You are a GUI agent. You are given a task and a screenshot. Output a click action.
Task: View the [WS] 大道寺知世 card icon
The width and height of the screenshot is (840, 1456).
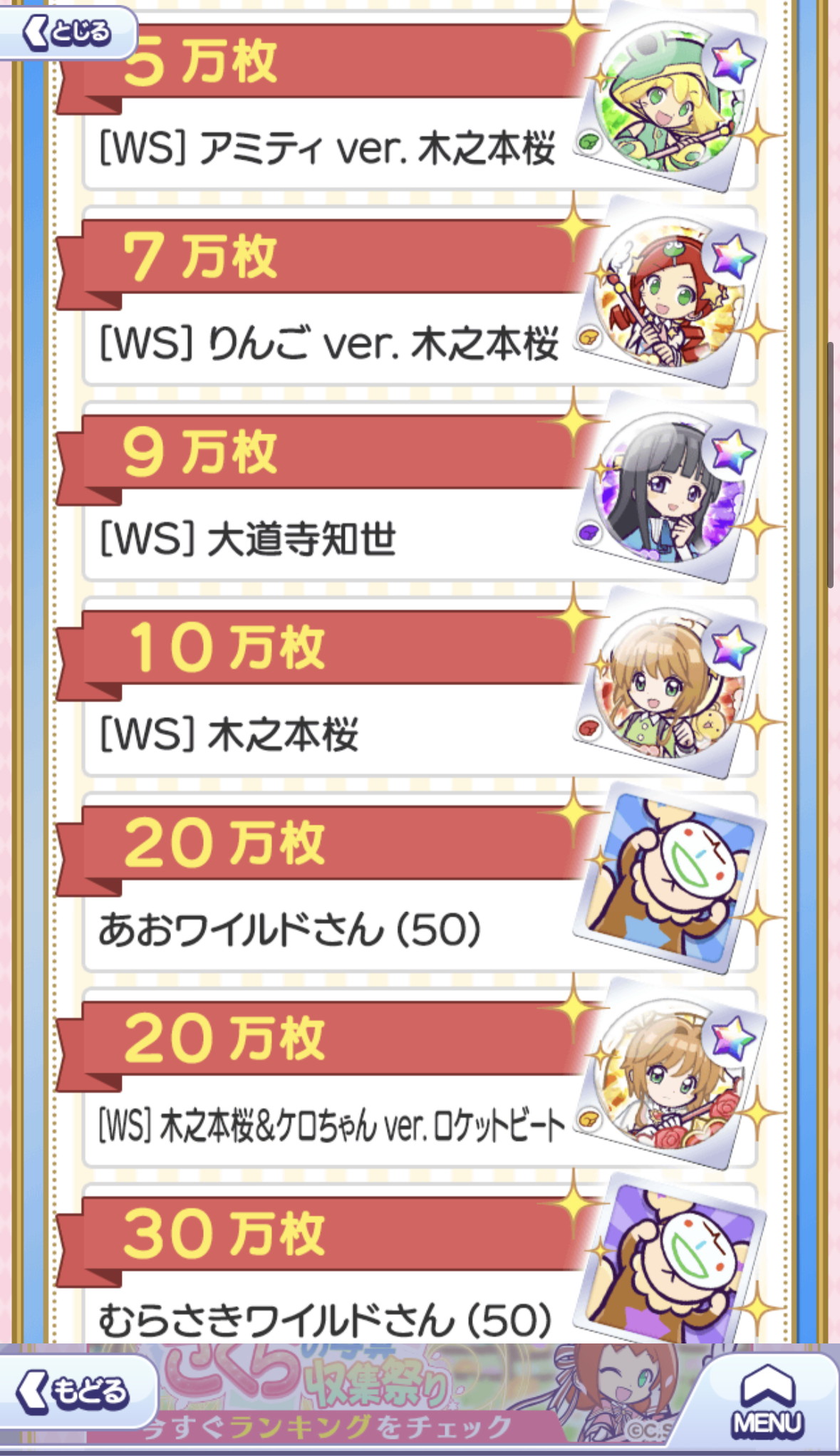pos(670,492)
